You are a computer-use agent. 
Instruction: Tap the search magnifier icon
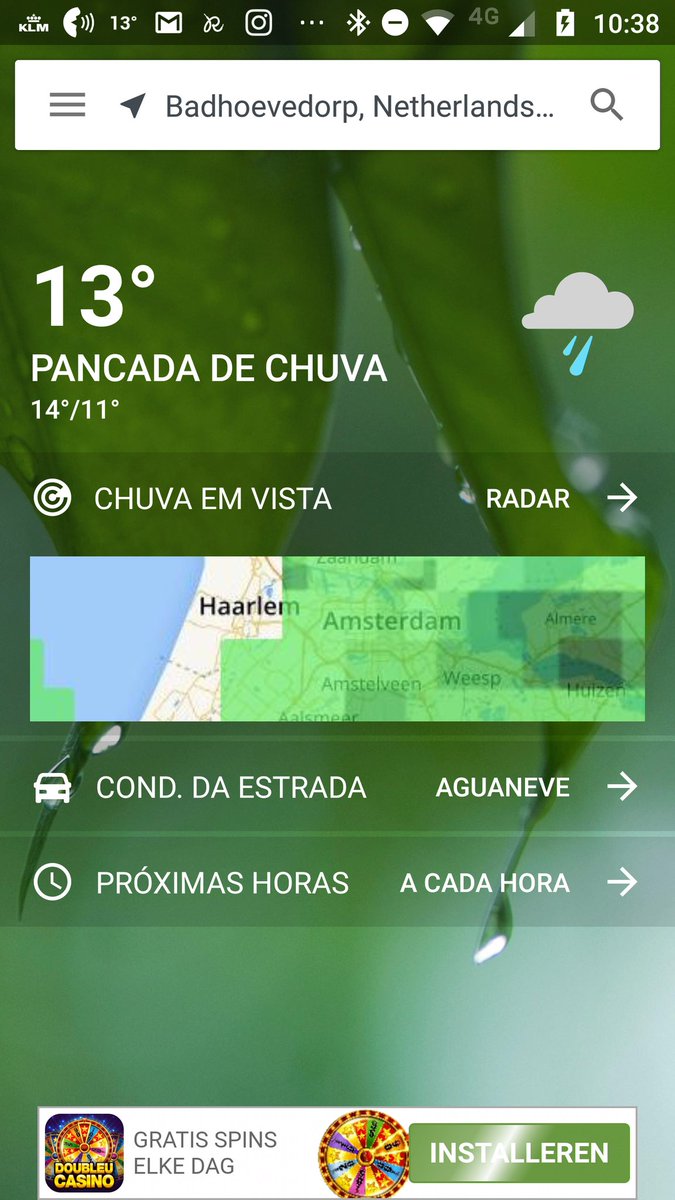pos(607,105)
